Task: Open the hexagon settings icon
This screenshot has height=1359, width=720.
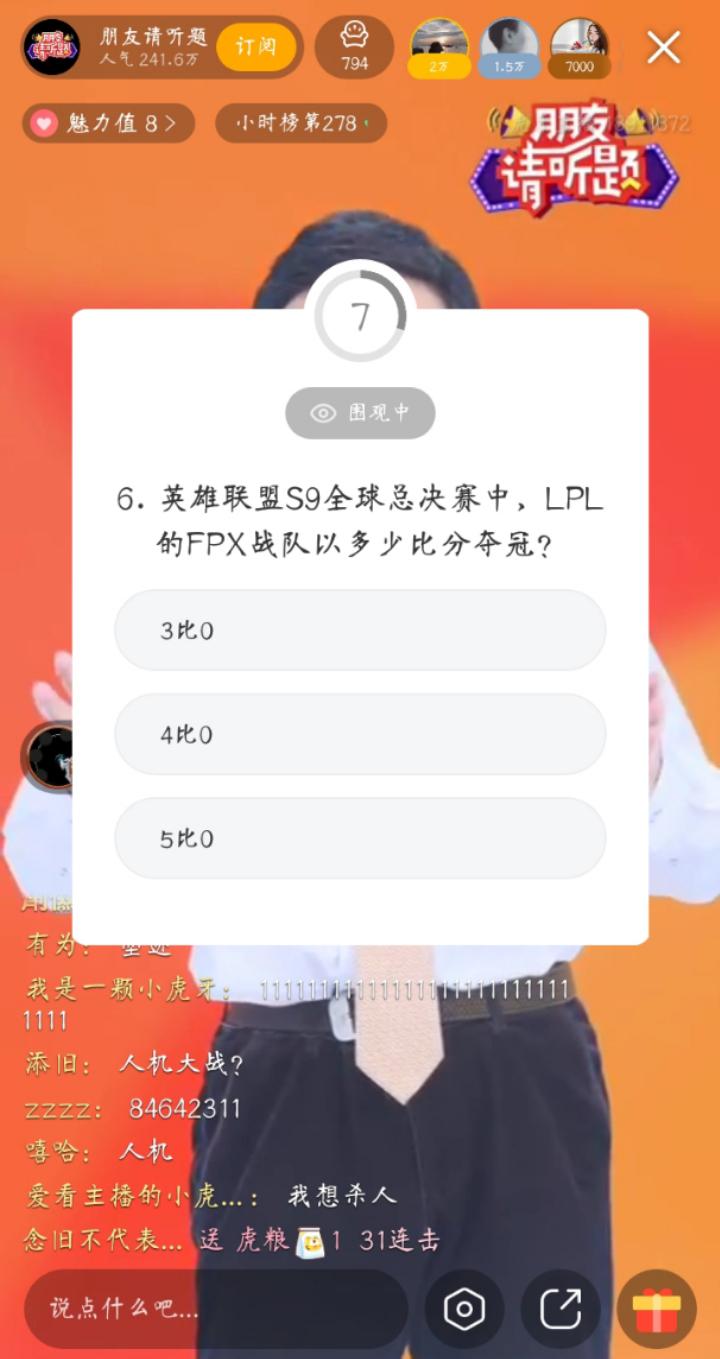Action: click(464, 1308)
